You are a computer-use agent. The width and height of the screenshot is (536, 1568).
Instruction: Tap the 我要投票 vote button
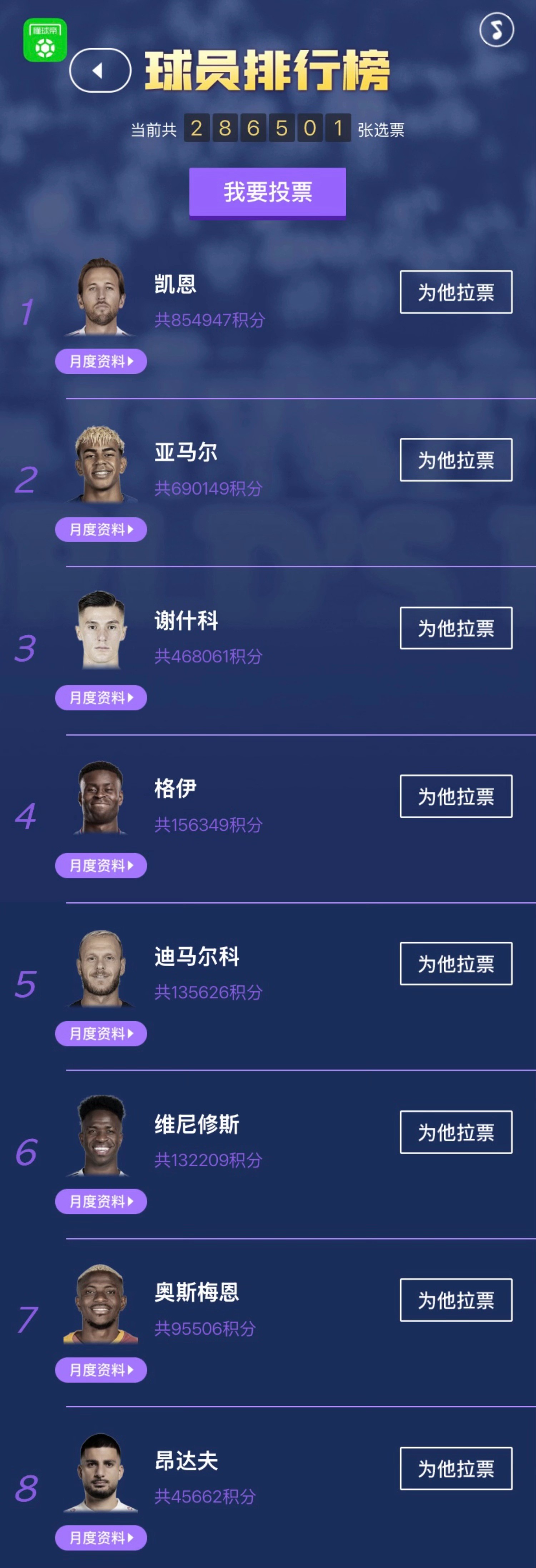click(x=268, y=192)
